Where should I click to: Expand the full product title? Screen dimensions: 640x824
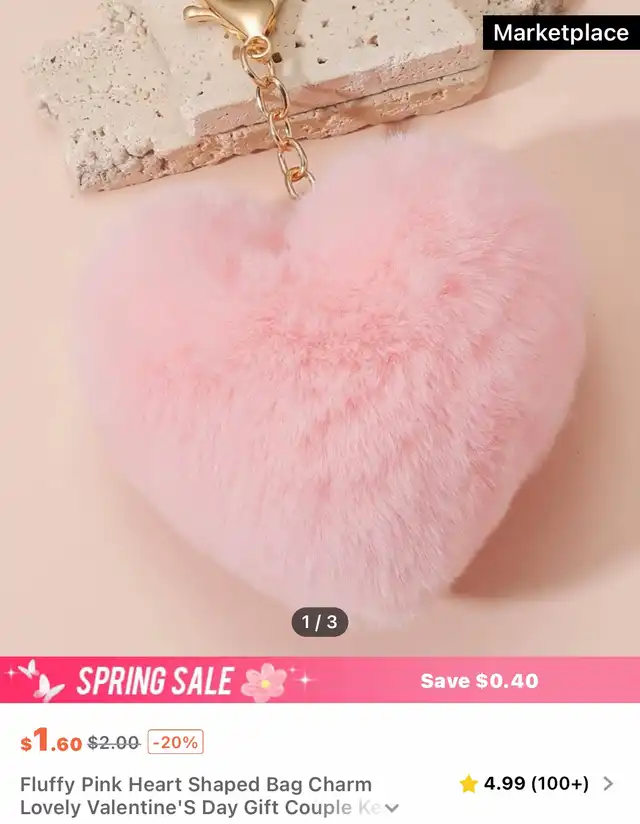click(x=392, y=808)
